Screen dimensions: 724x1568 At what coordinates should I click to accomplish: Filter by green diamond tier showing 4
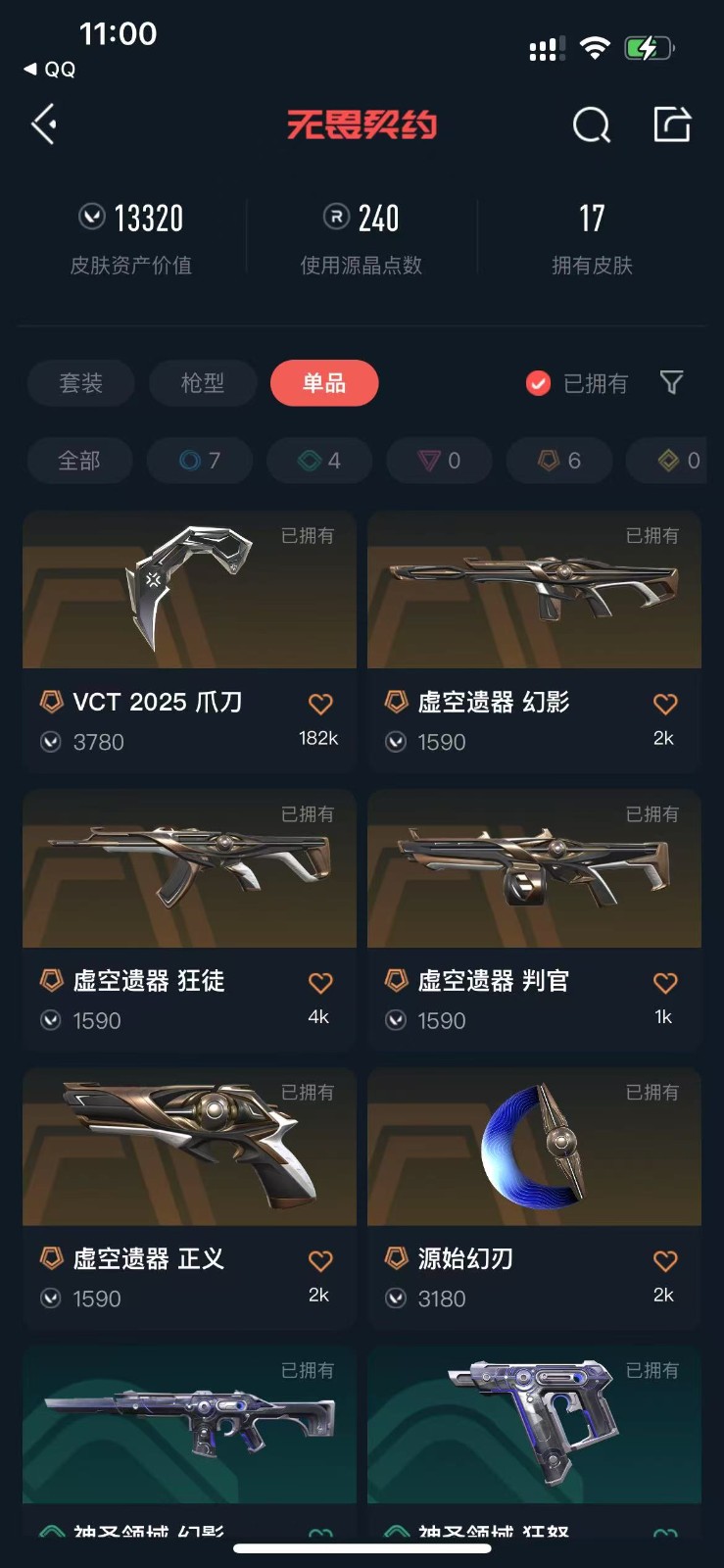coord(320,461)
